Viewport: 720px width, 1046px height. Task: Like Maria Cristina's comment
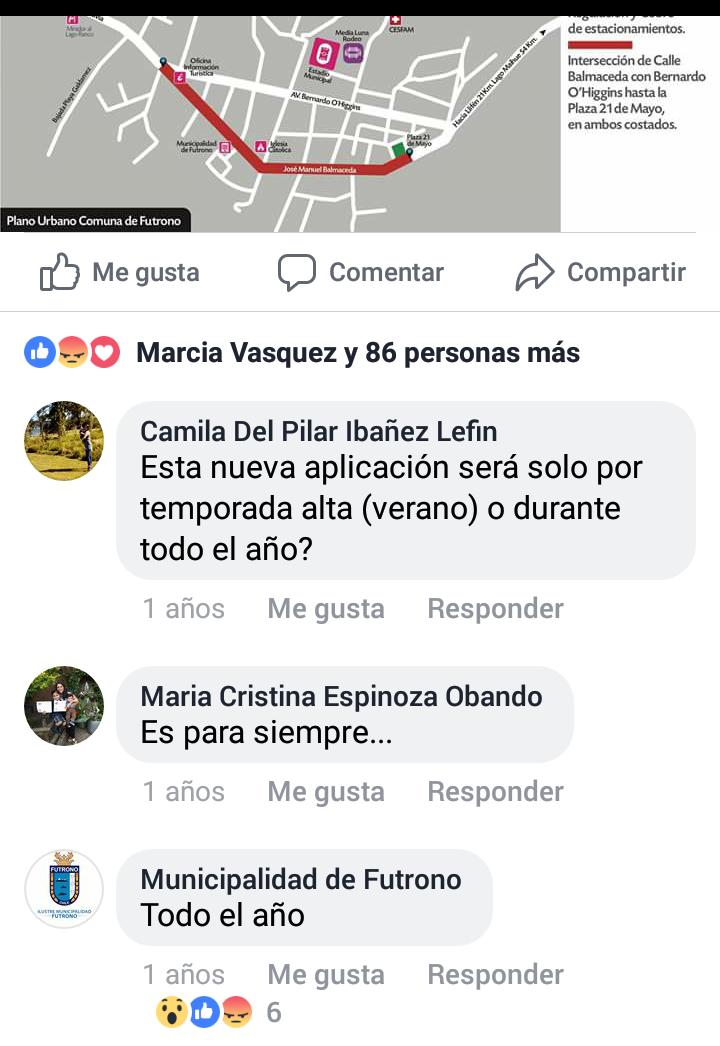tap(325, 791)
